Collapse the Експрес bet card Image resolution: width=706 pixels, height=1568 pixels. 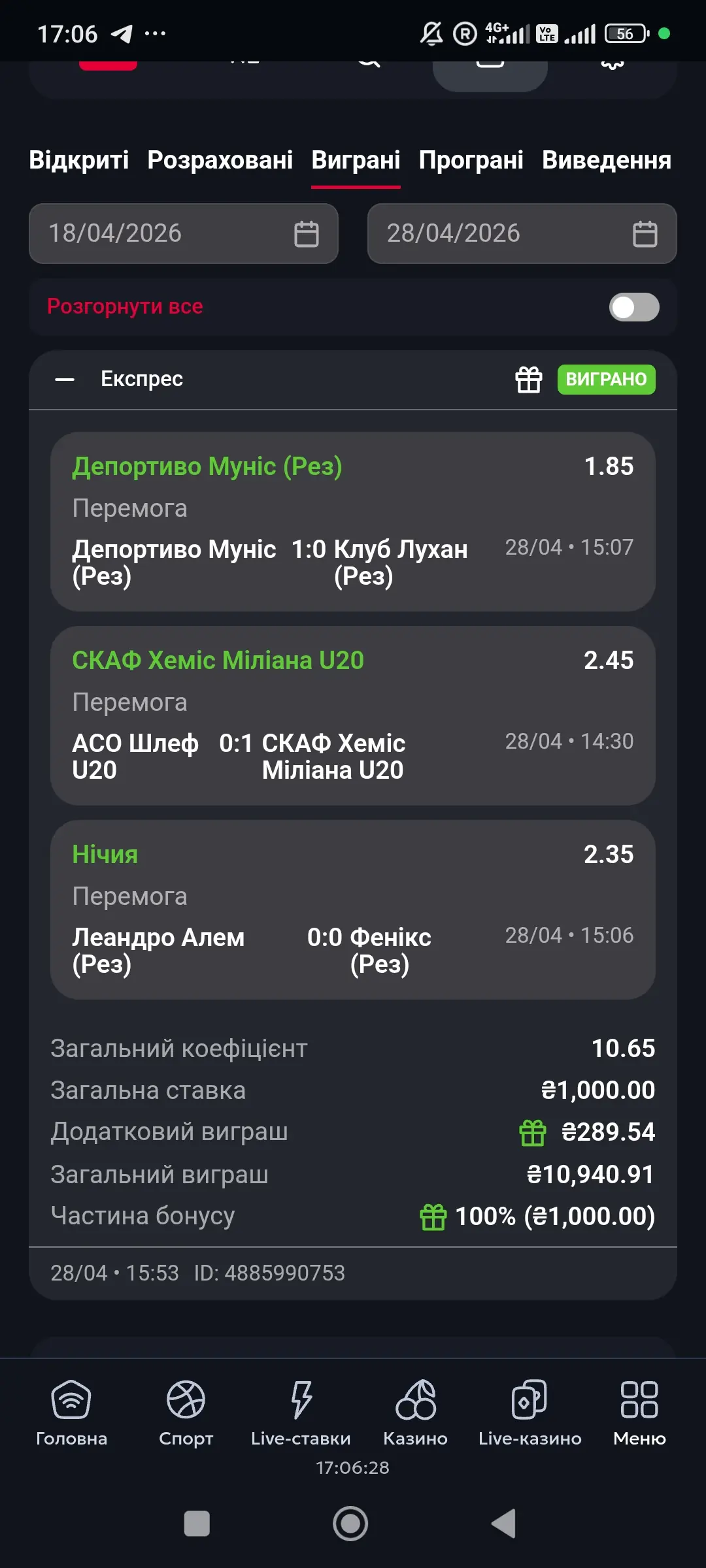pyautogui.click(x=65, y=380)
